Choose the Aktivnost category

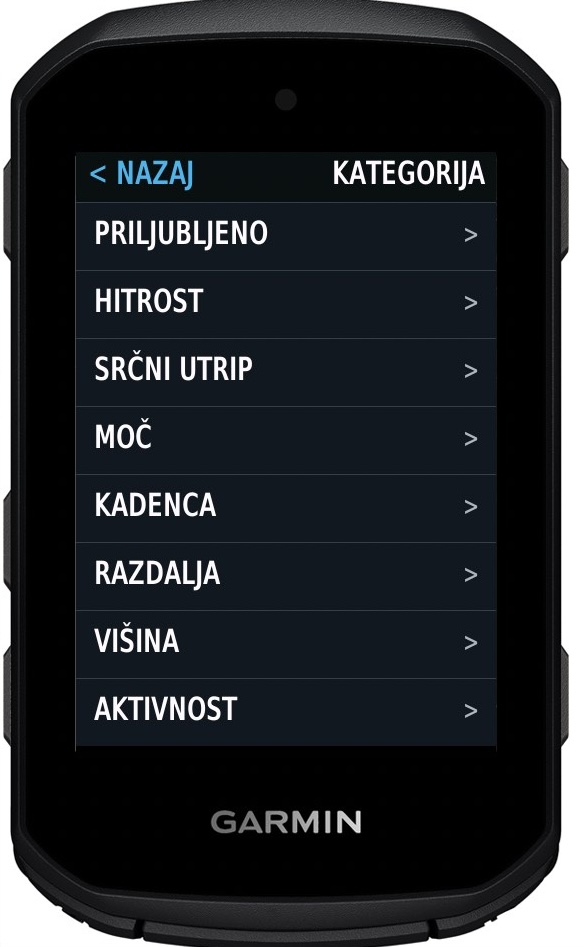(x=286, y=712)
